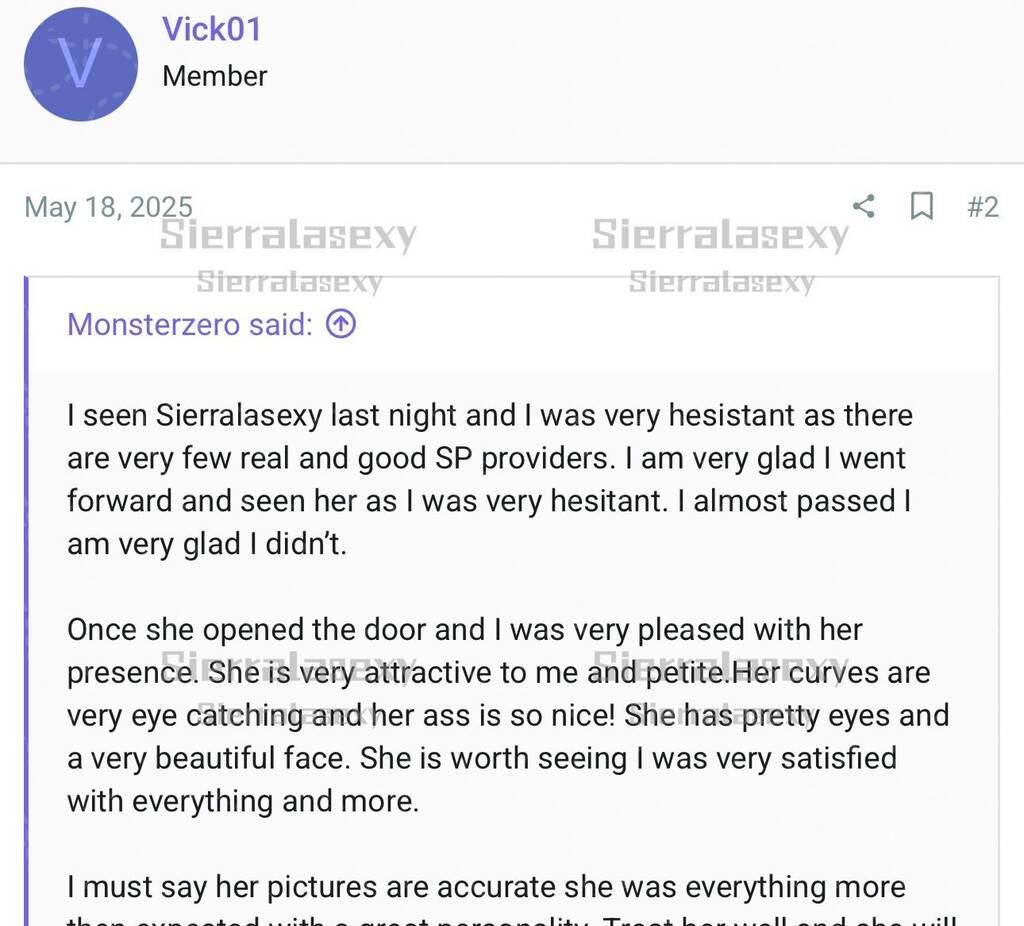The height and width of the screenshot is (926, 1024).
Task: Bookmark this post
Action: point(921,207)
